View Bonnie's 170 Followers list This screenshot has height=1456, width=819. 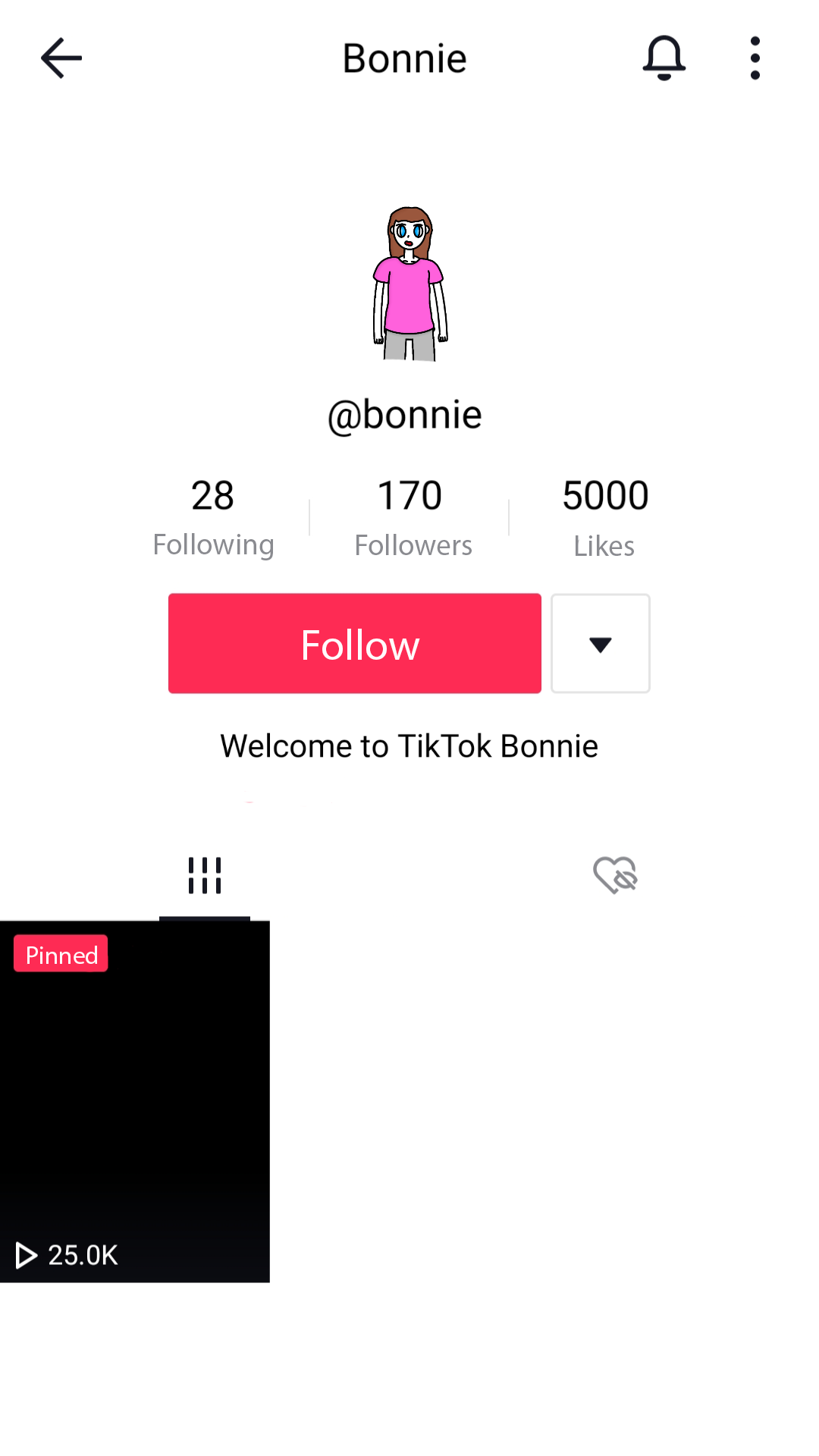click(x=412, y=517)
